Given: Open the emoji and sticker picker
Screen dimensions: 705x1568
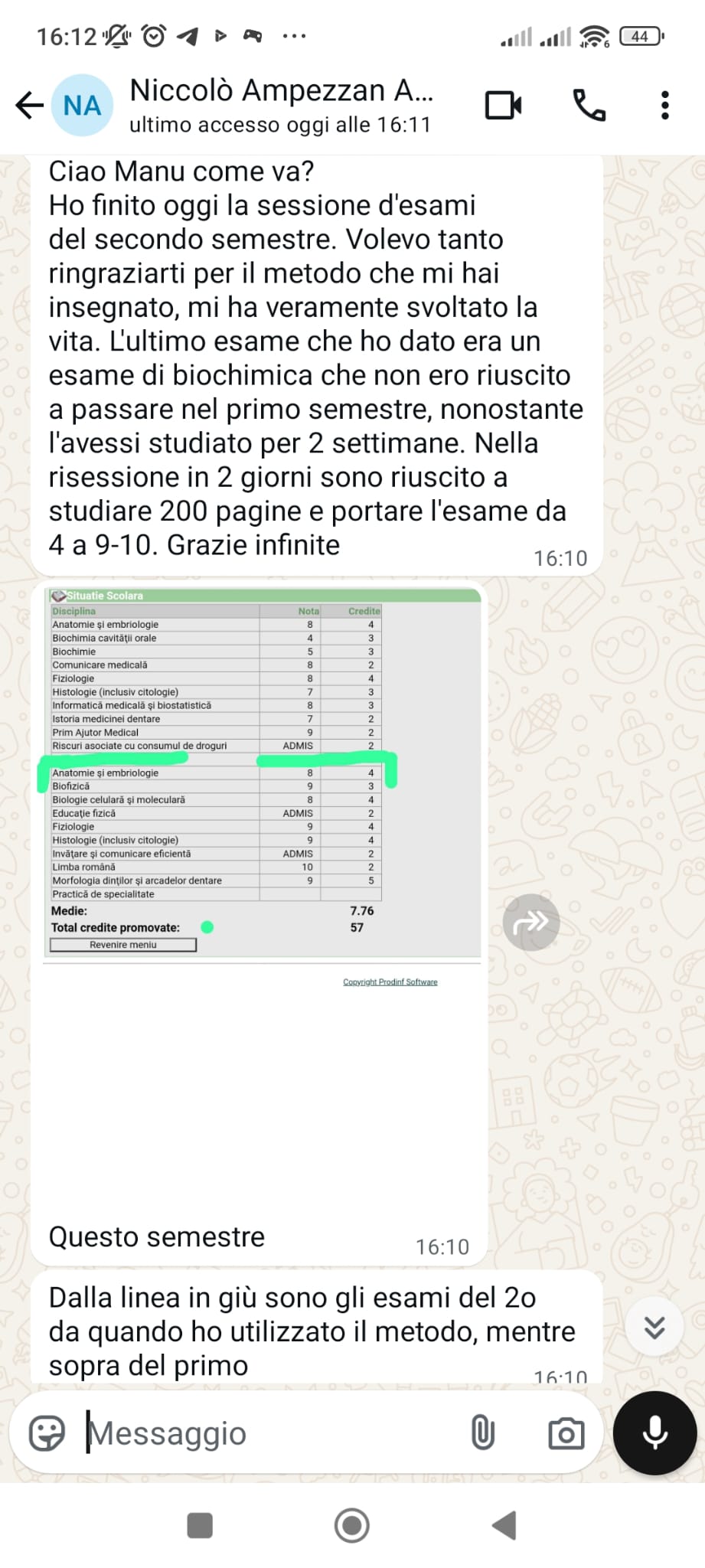Looking at the screenshot, I should [47, 1433].
